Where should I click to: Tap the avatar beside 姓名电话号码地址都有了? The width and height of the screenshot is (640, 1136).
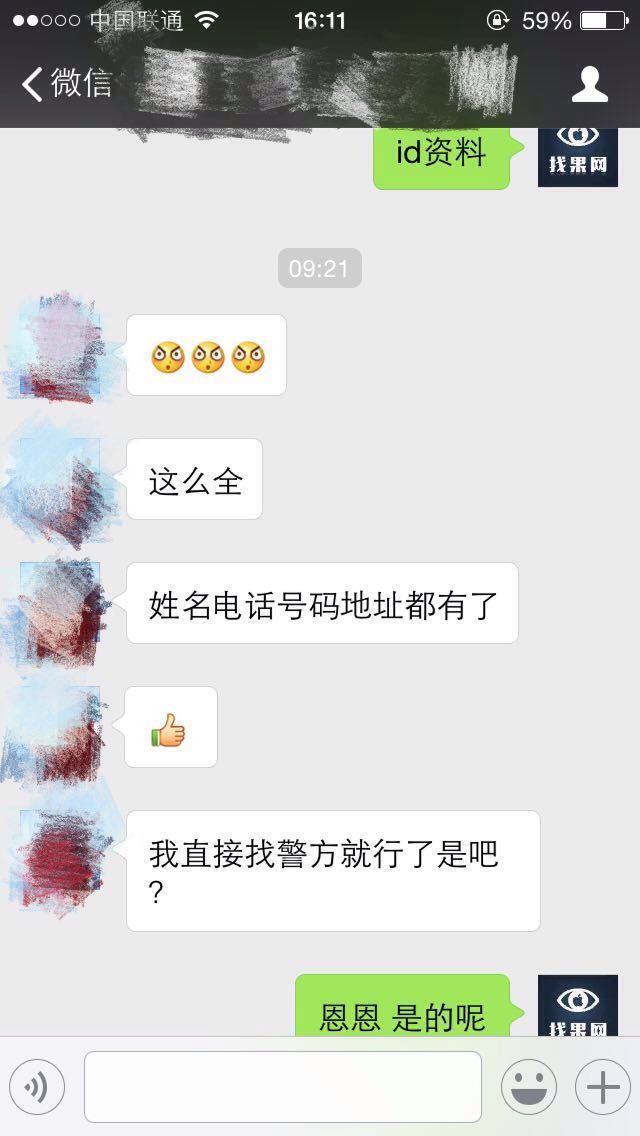coord(60,602)
